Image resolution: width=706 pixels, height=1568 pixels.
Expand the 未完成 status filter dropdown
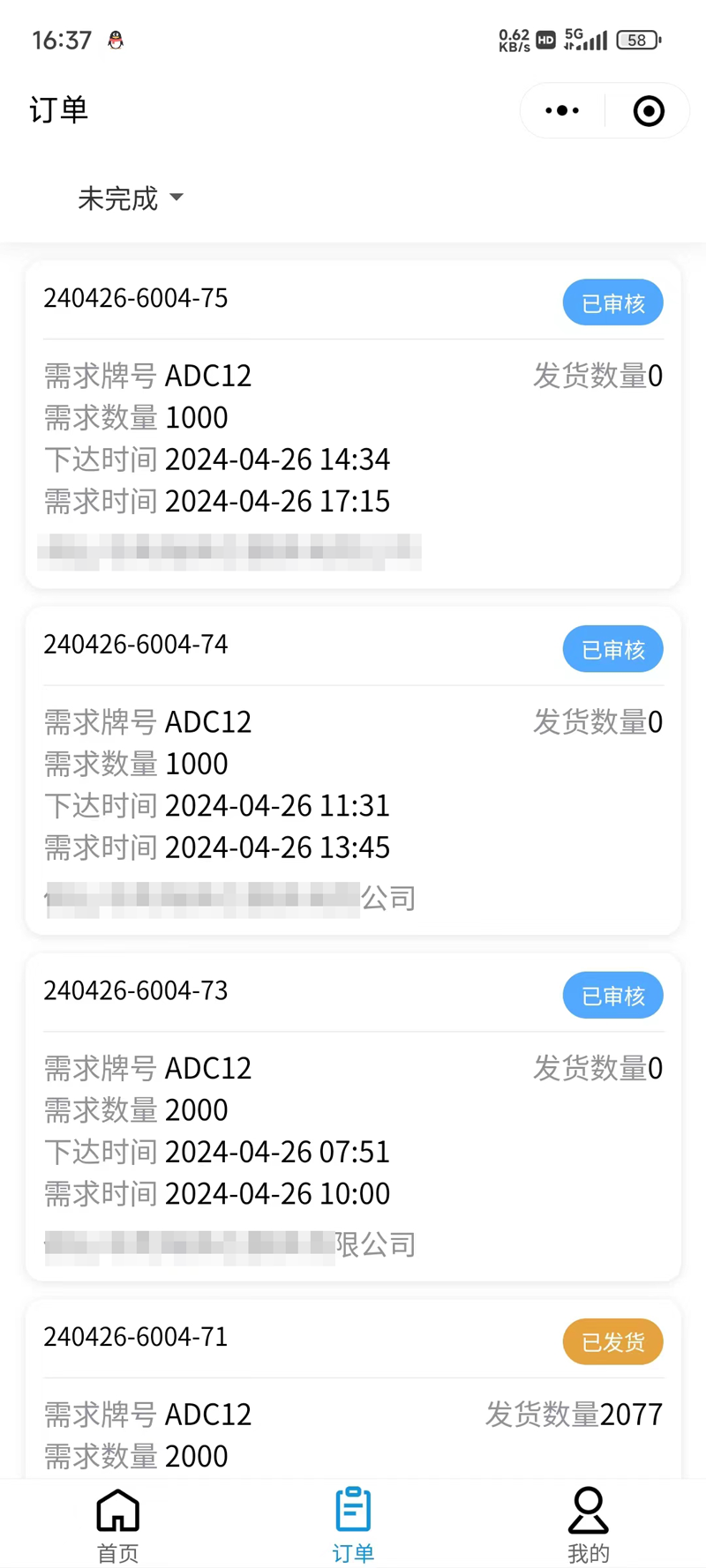131,198
